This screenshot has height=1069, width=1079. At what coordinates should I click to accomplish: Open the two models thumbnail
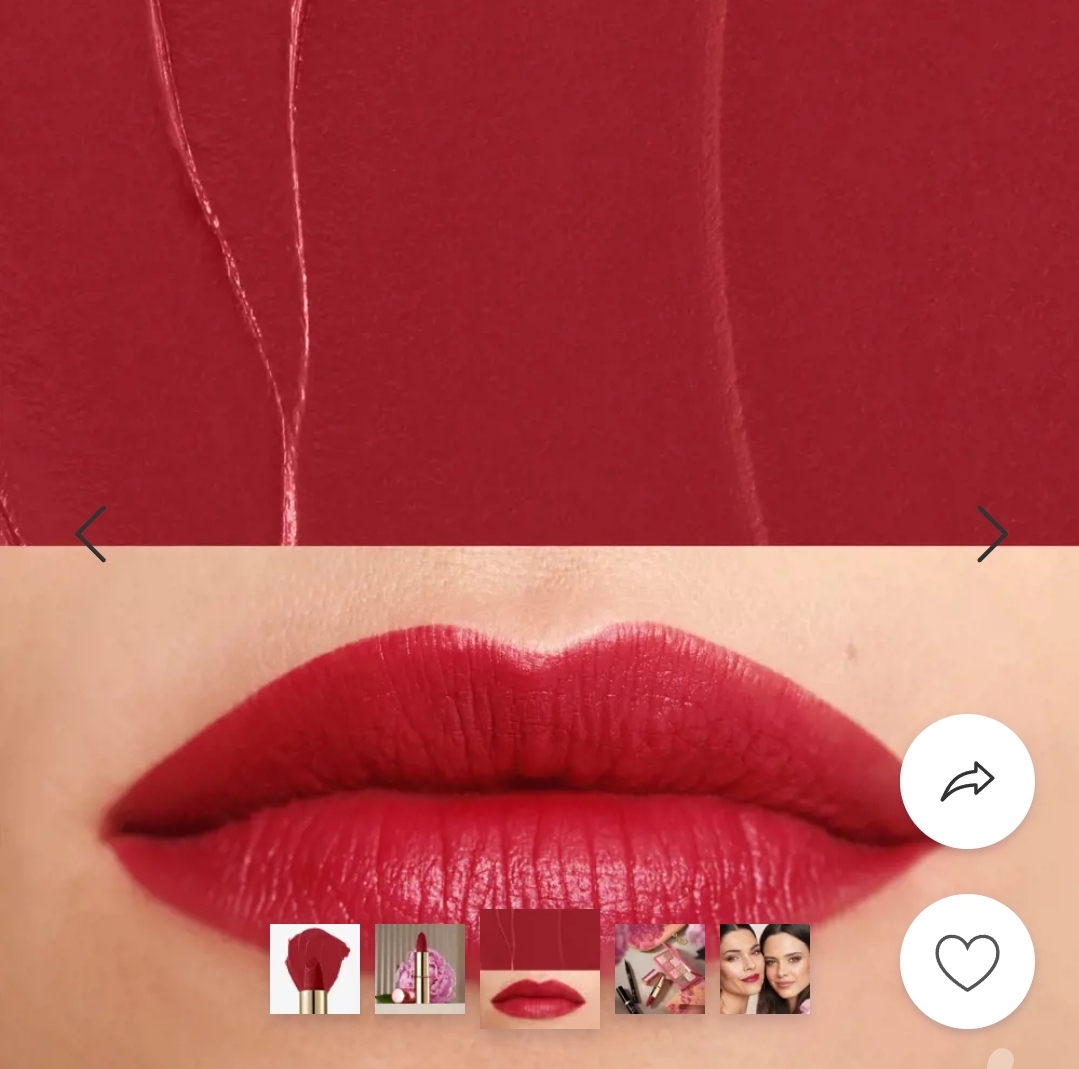tap(765, 969)
